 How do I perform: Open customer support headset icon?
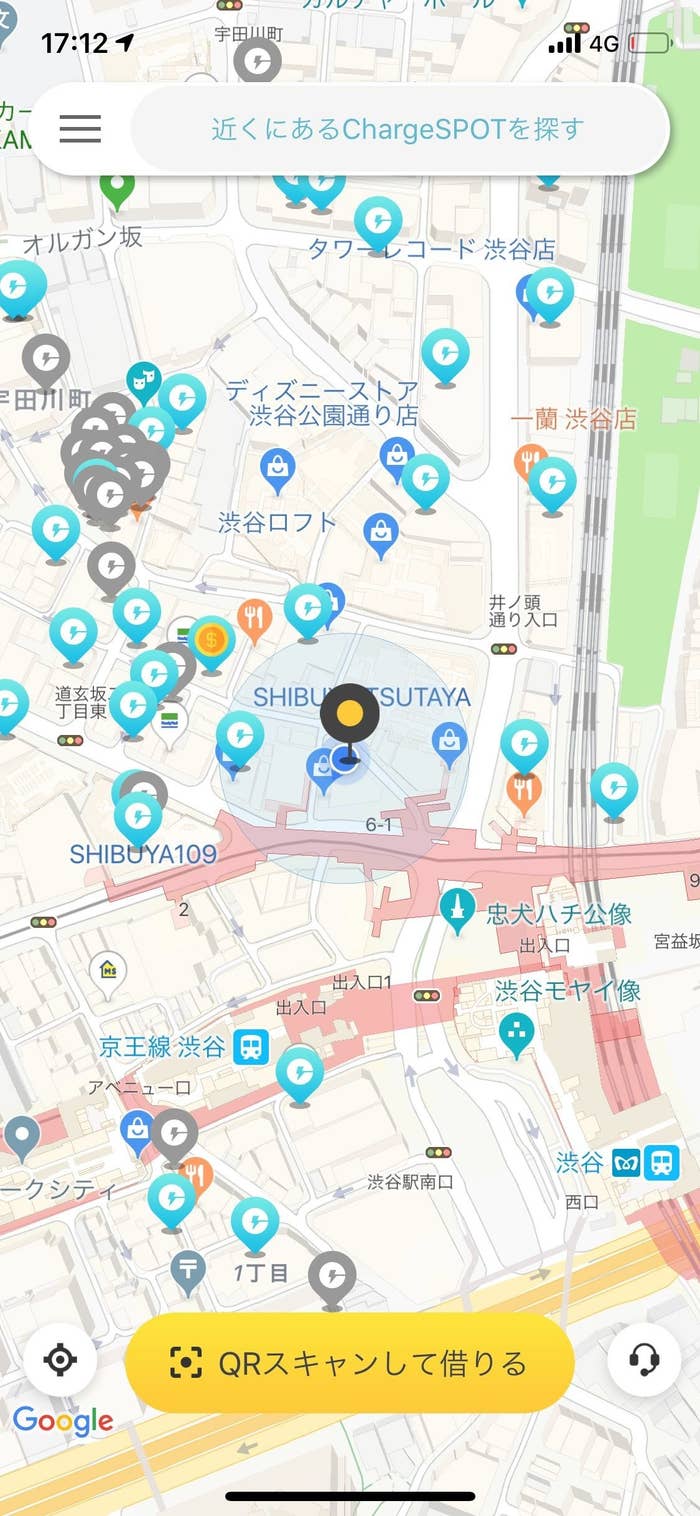pos(644,1358)
